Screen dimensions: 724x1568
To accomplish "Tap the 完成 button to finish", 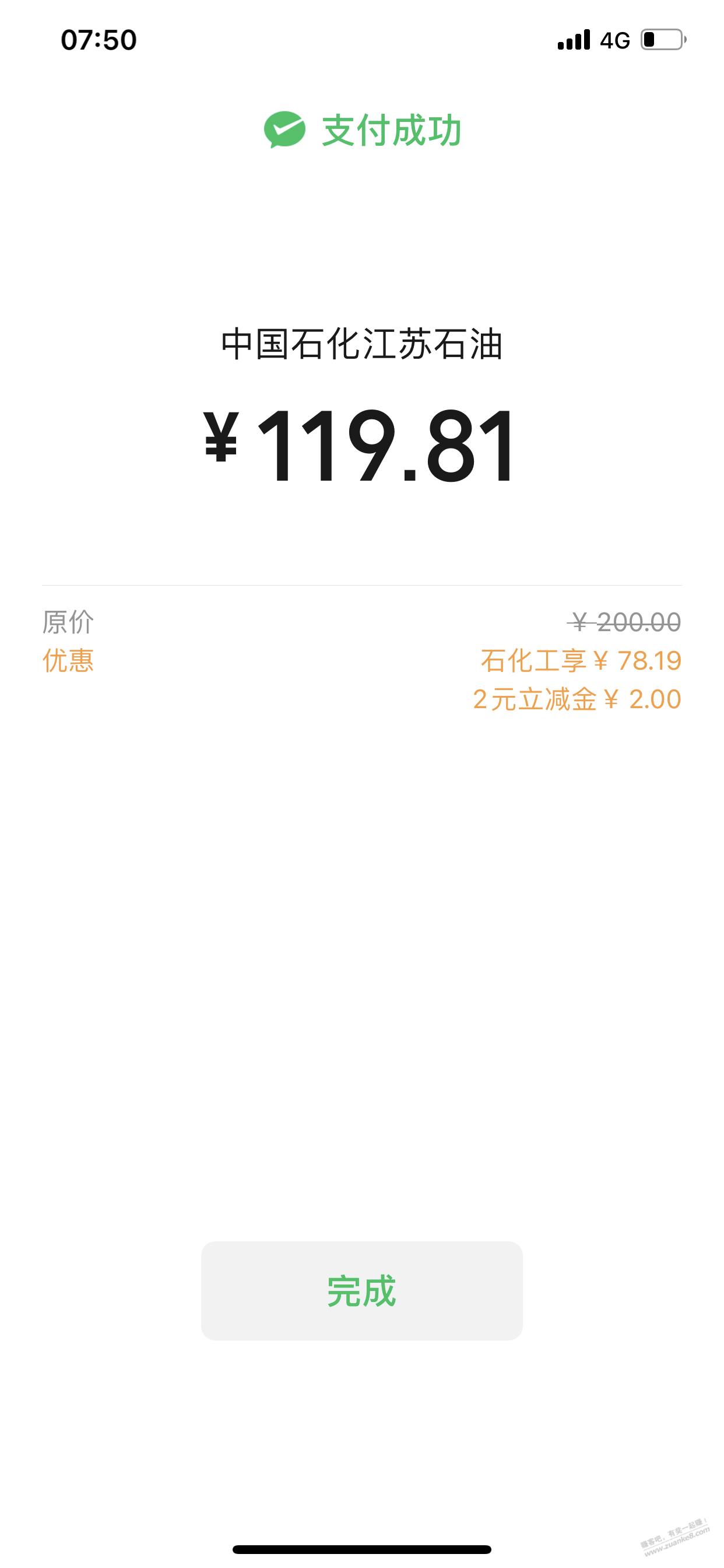I will 361,1290.
